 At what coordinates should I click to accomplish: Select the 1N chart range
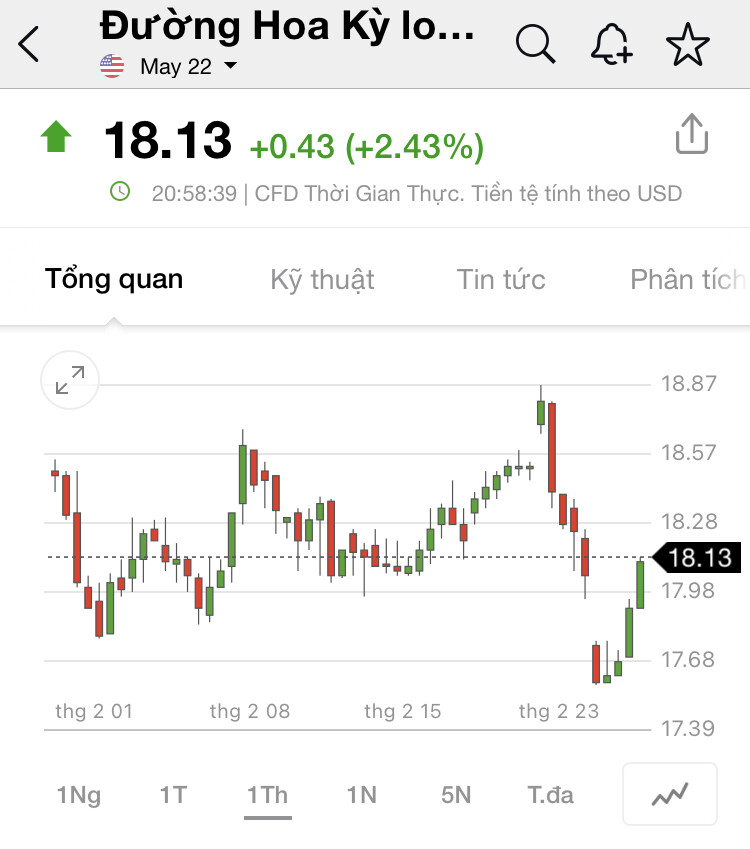coord(361,795)
